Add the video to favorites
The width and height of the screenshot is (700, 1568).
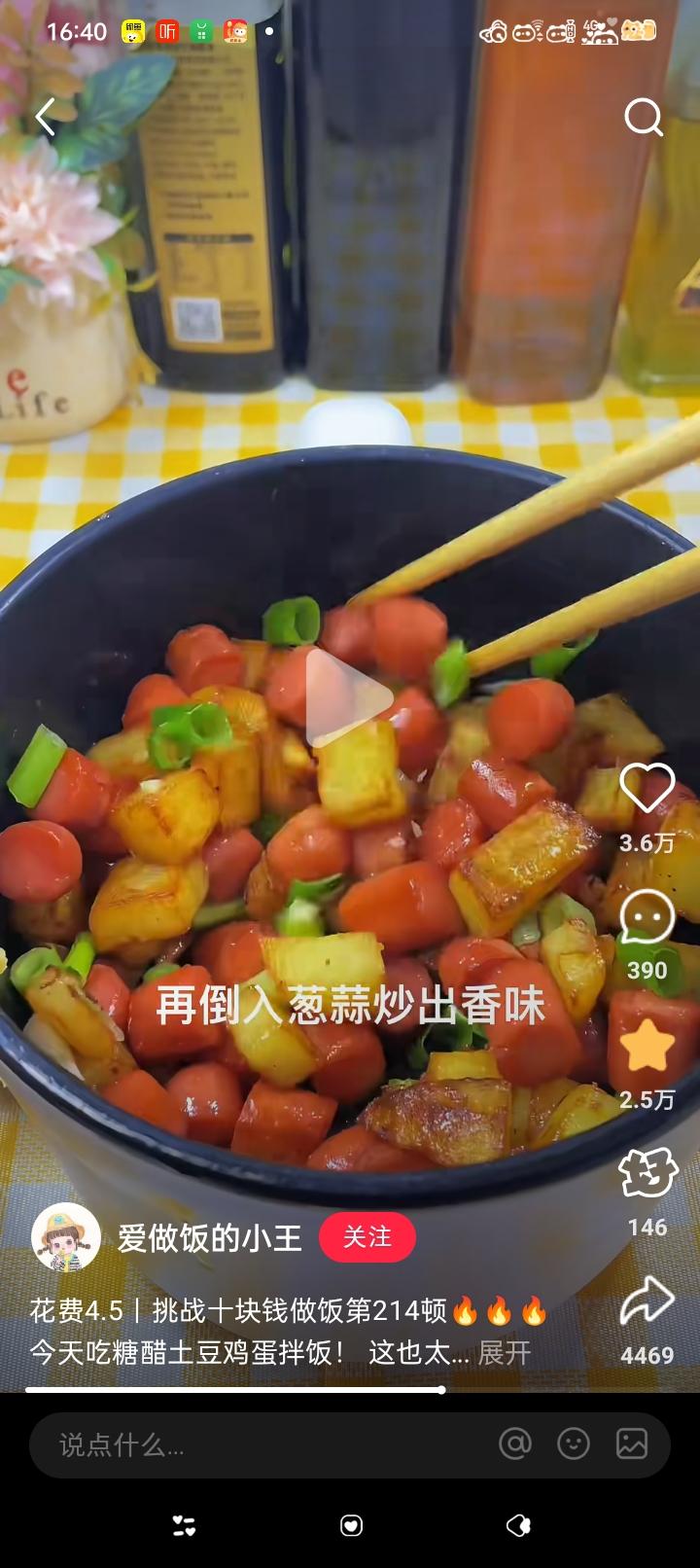pos(647,1047)
